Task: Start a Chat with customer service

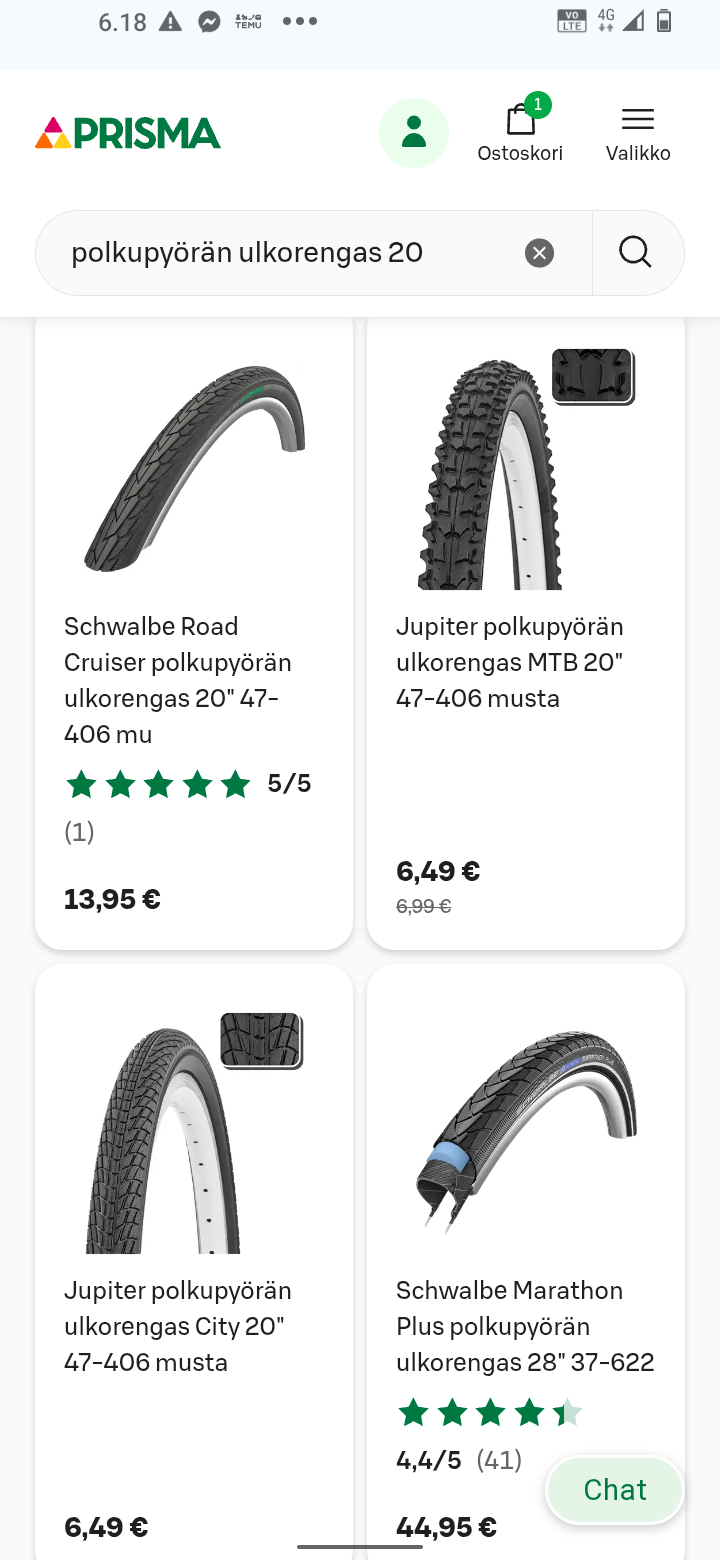Action: (615, 1490)
